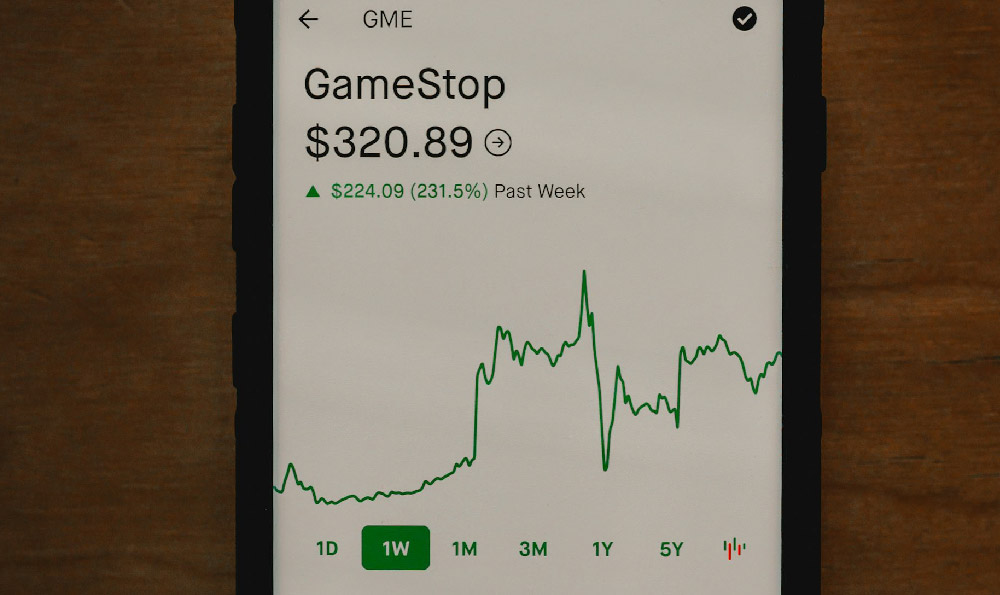Toggle the candlestick chart view

[x=735, y=548]
